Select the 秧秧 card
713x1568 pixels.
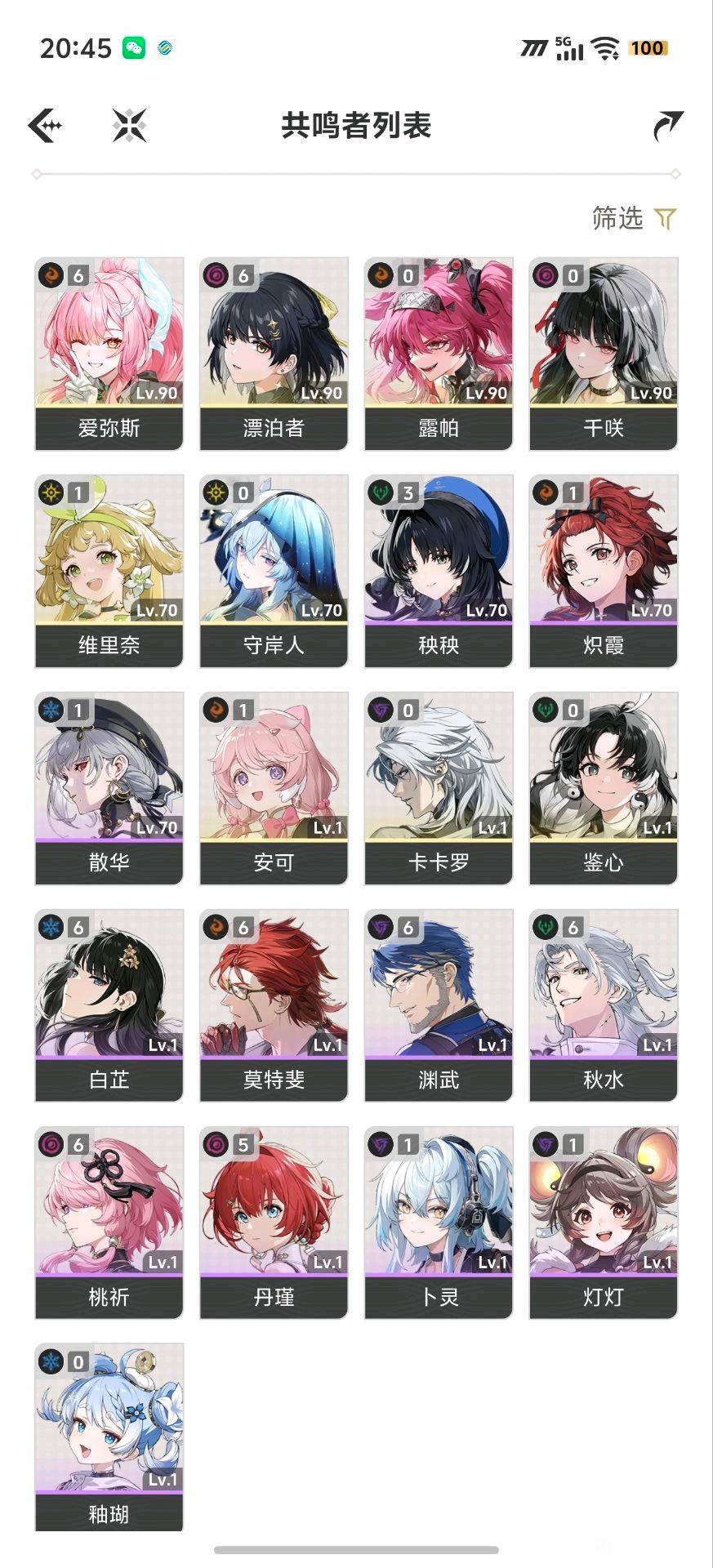[x=439, y=571]
